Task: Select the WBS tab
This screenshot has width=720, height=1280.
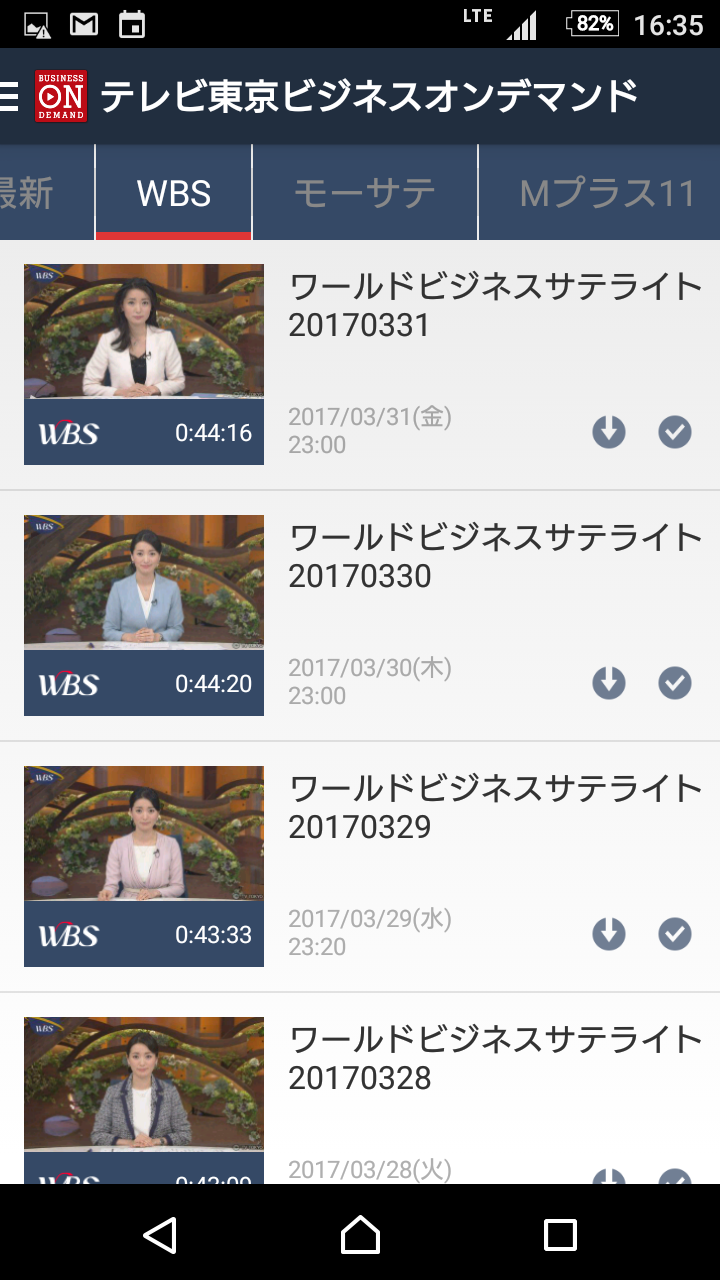Action: (x=174, y=192)
